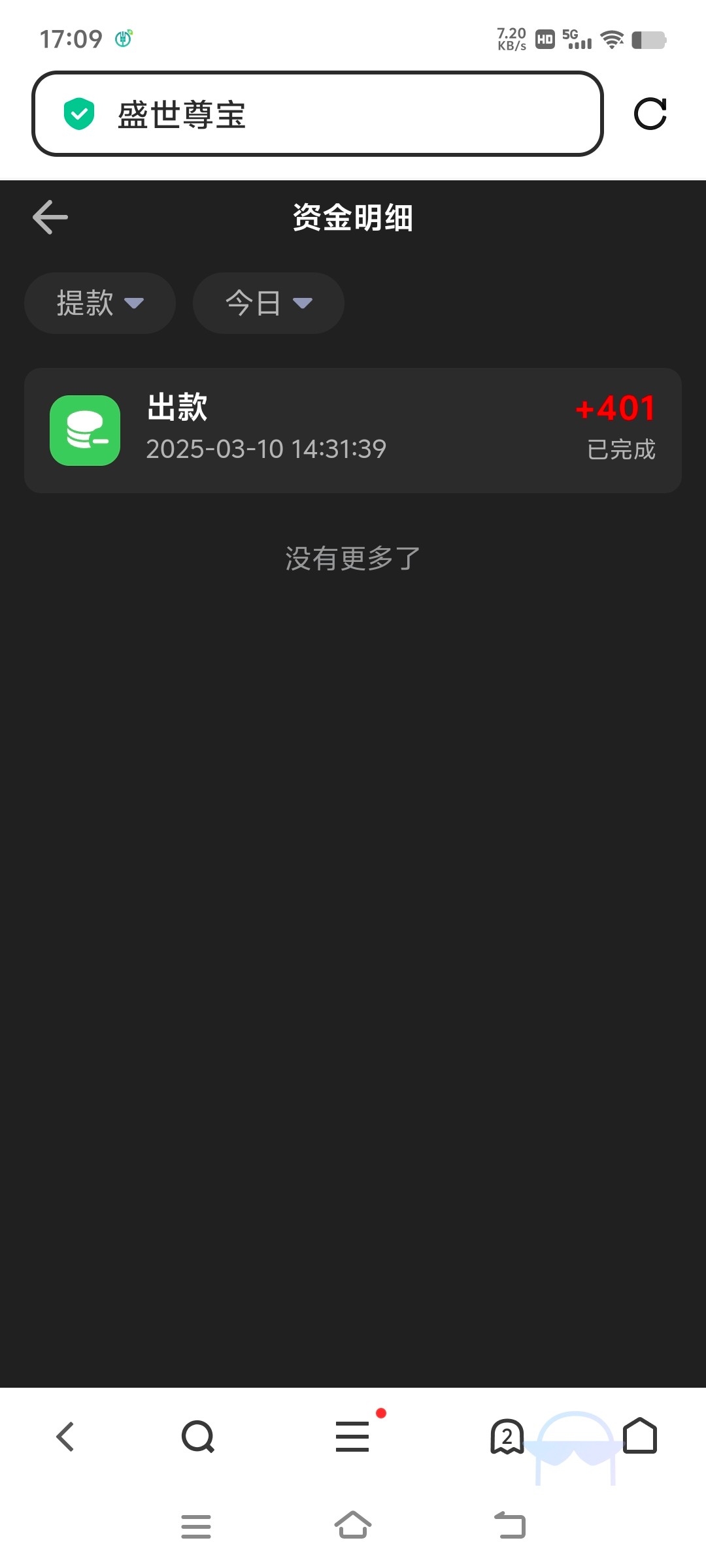The width and height of the screenshot is (706, 1568).
Task: Go back from the 资金明细 page
Action: 50,217
